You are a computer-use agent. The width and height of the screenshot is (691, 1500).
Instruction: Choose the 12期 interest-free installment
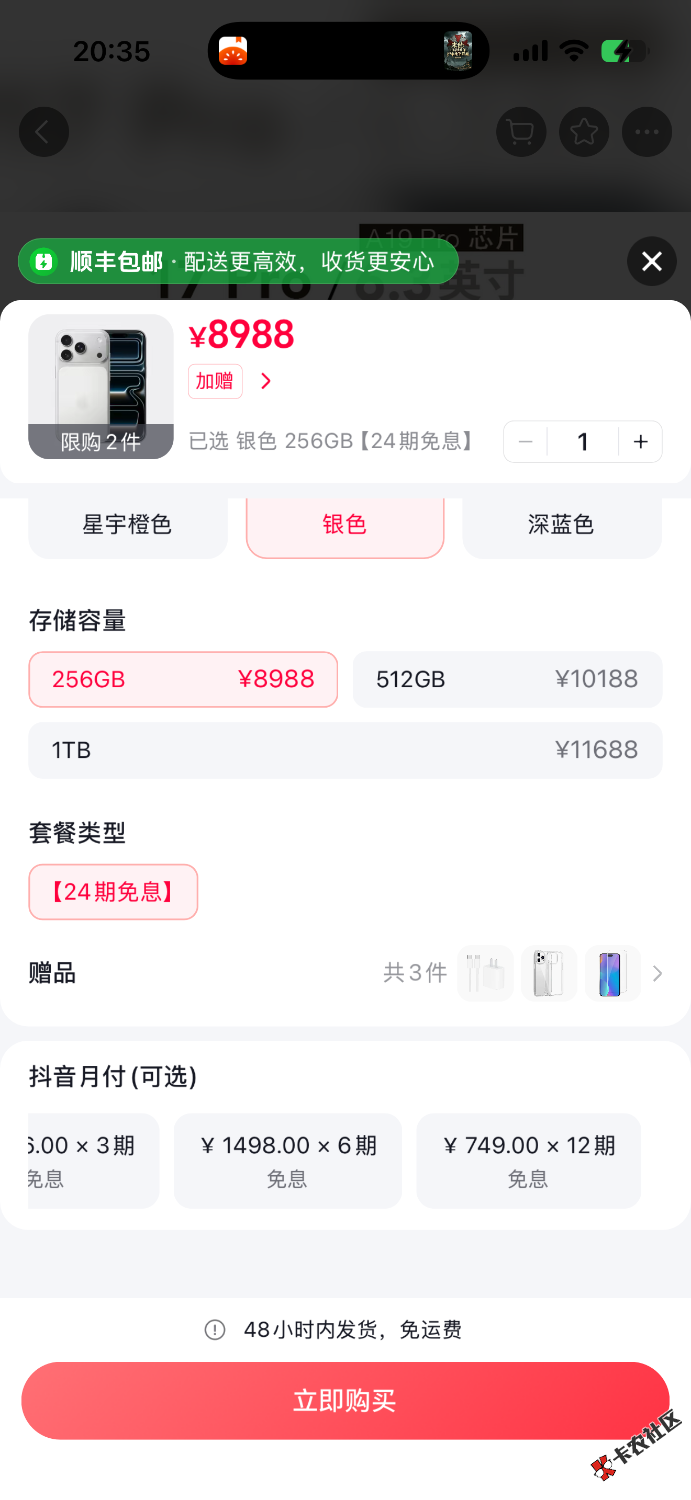(529, 1161)
